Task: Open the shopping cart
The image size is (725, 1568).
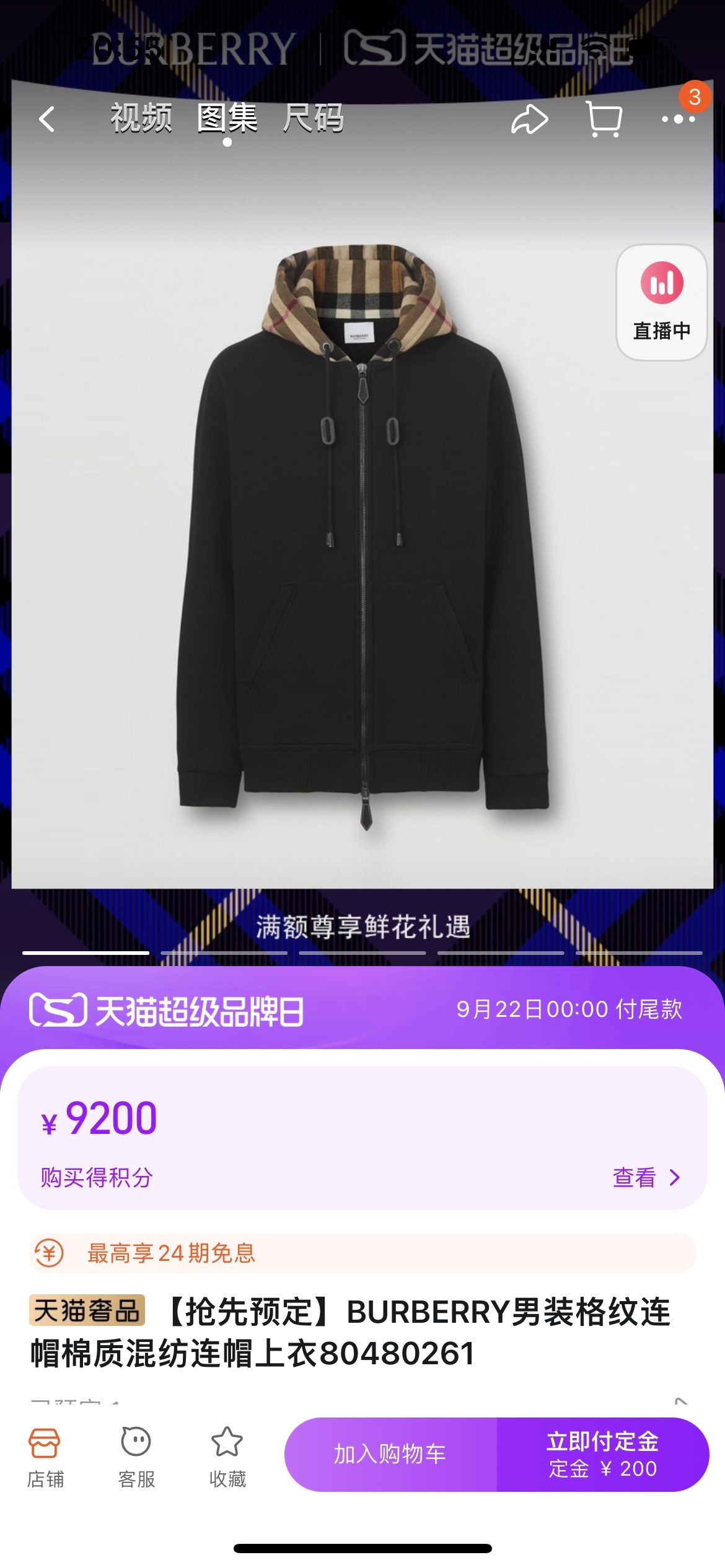Action: (604, 119)
